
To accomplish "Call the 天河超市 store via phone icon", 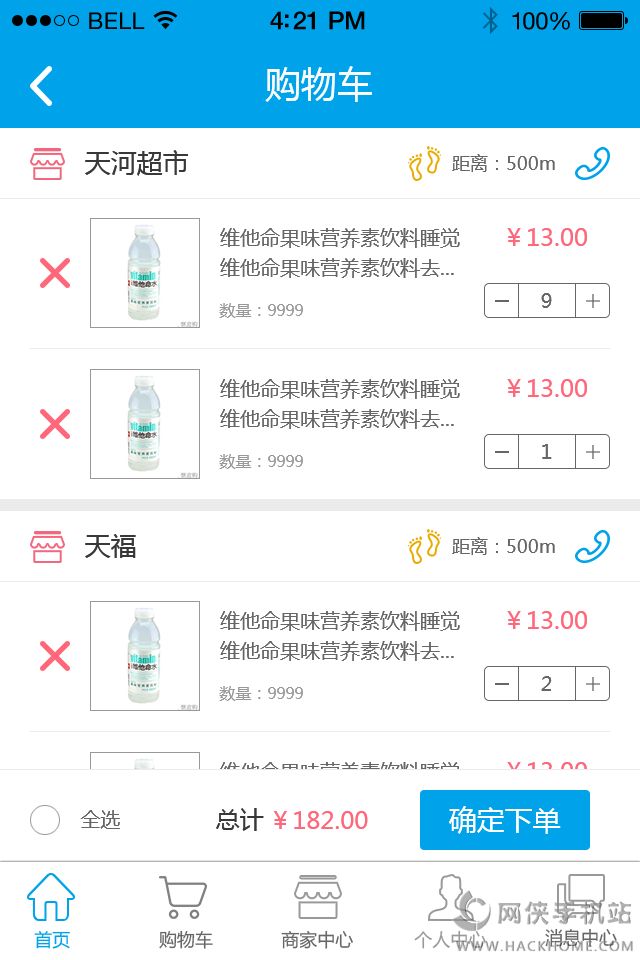I will 592,163.
